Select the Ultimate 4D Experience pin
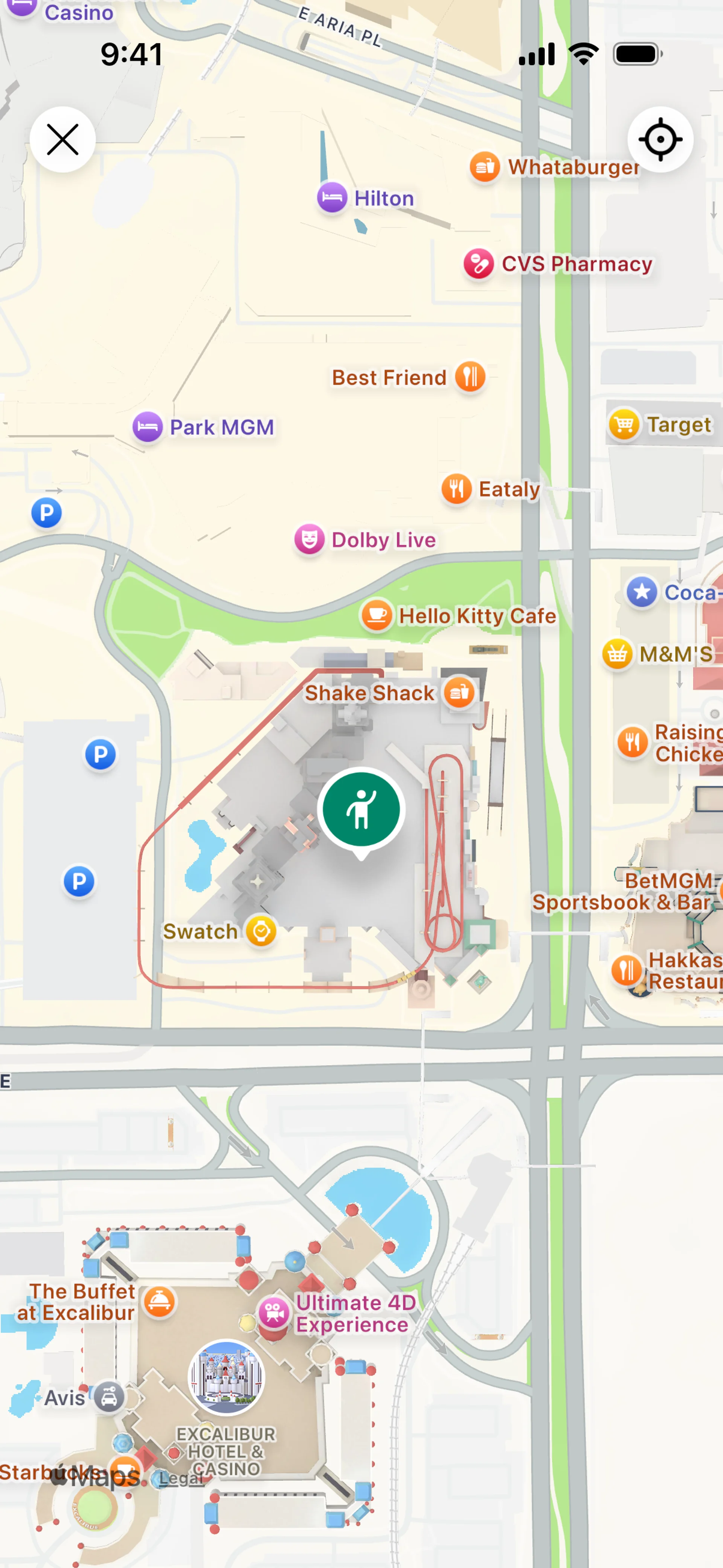Viewport: 723px width, 1568px height. tap(274, 1313)
